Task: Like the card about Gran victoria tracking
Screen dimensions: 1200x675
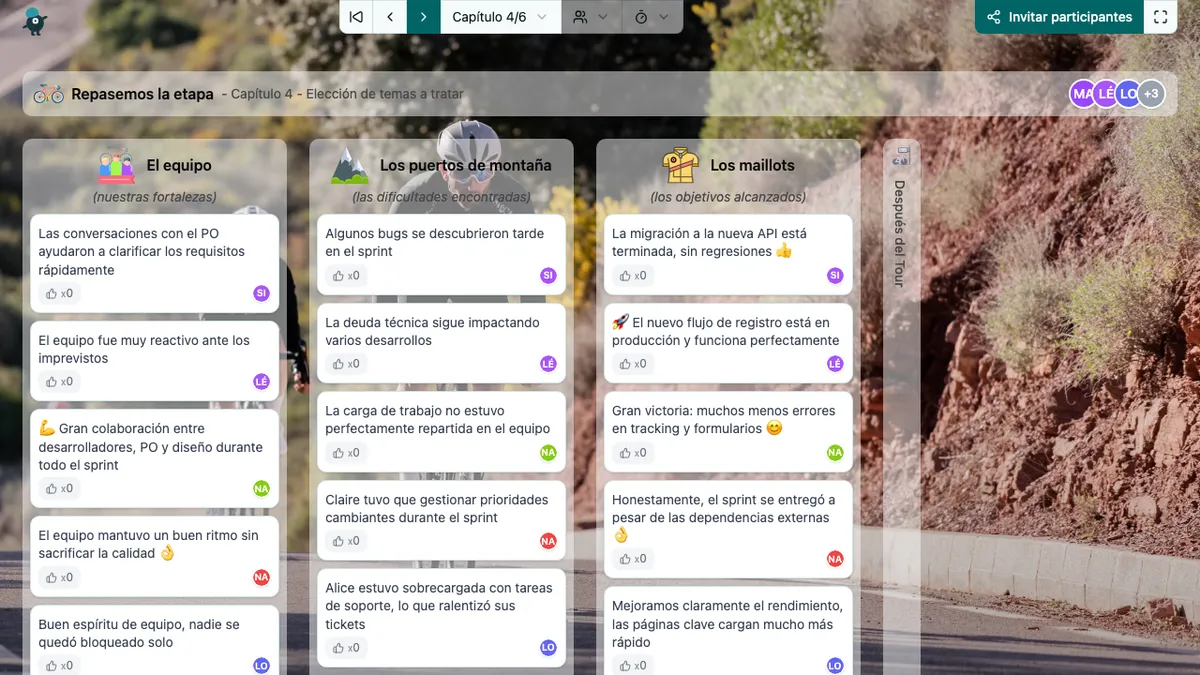Action: pos(633,453)
